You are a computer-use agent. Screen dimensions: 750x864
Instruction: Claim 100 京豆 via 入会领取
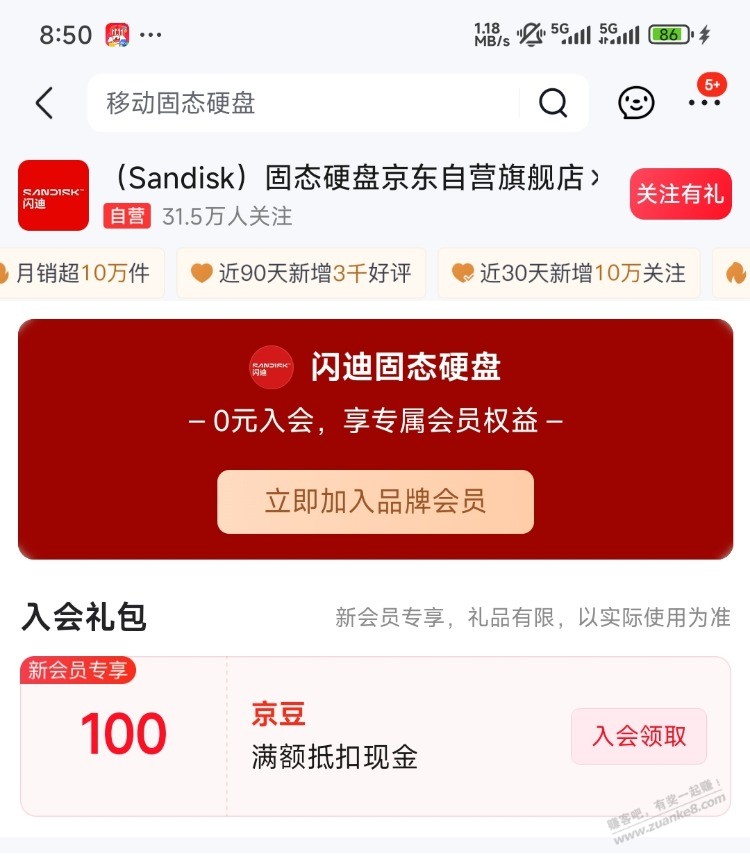tap(639, 737)
